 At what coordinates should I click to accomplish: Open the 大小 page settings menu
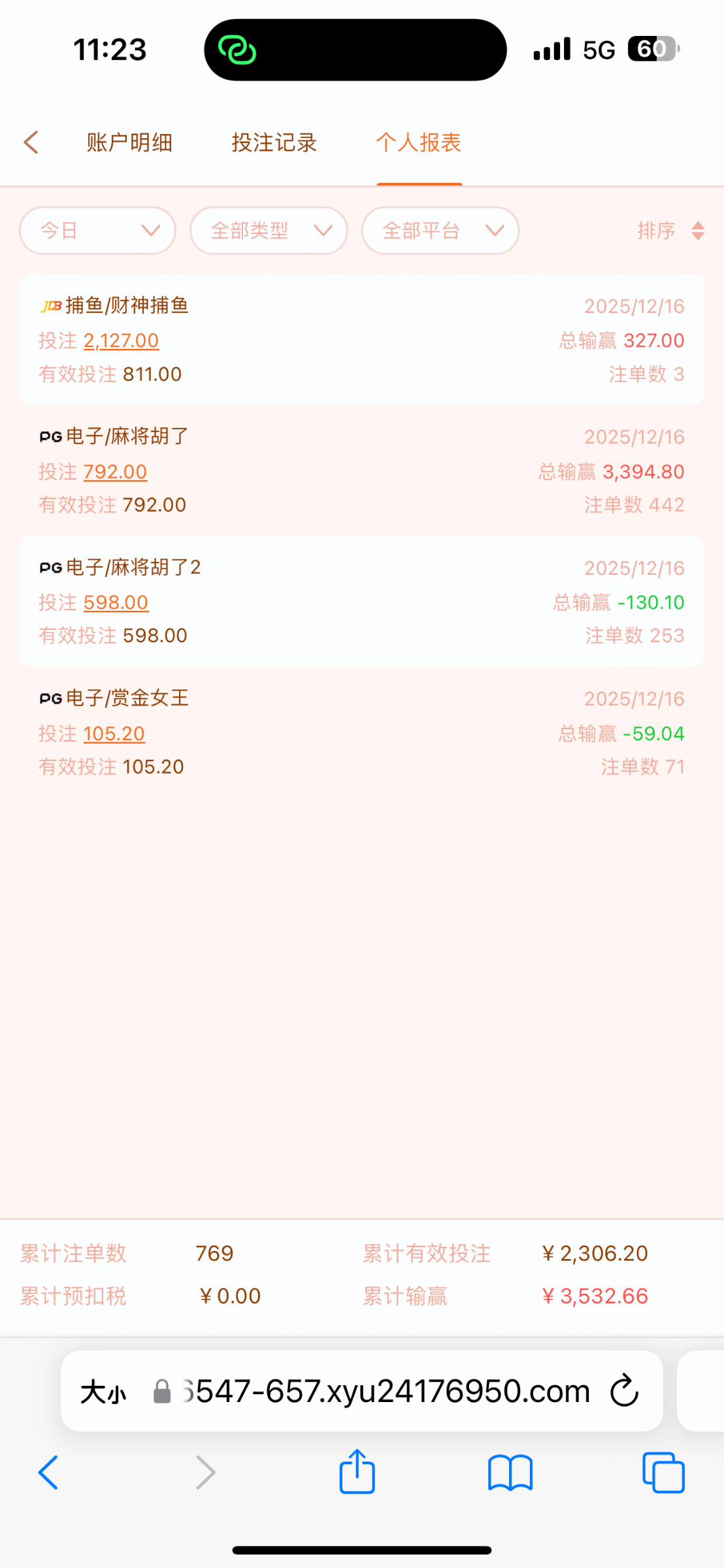click(x=103, y=1392)
